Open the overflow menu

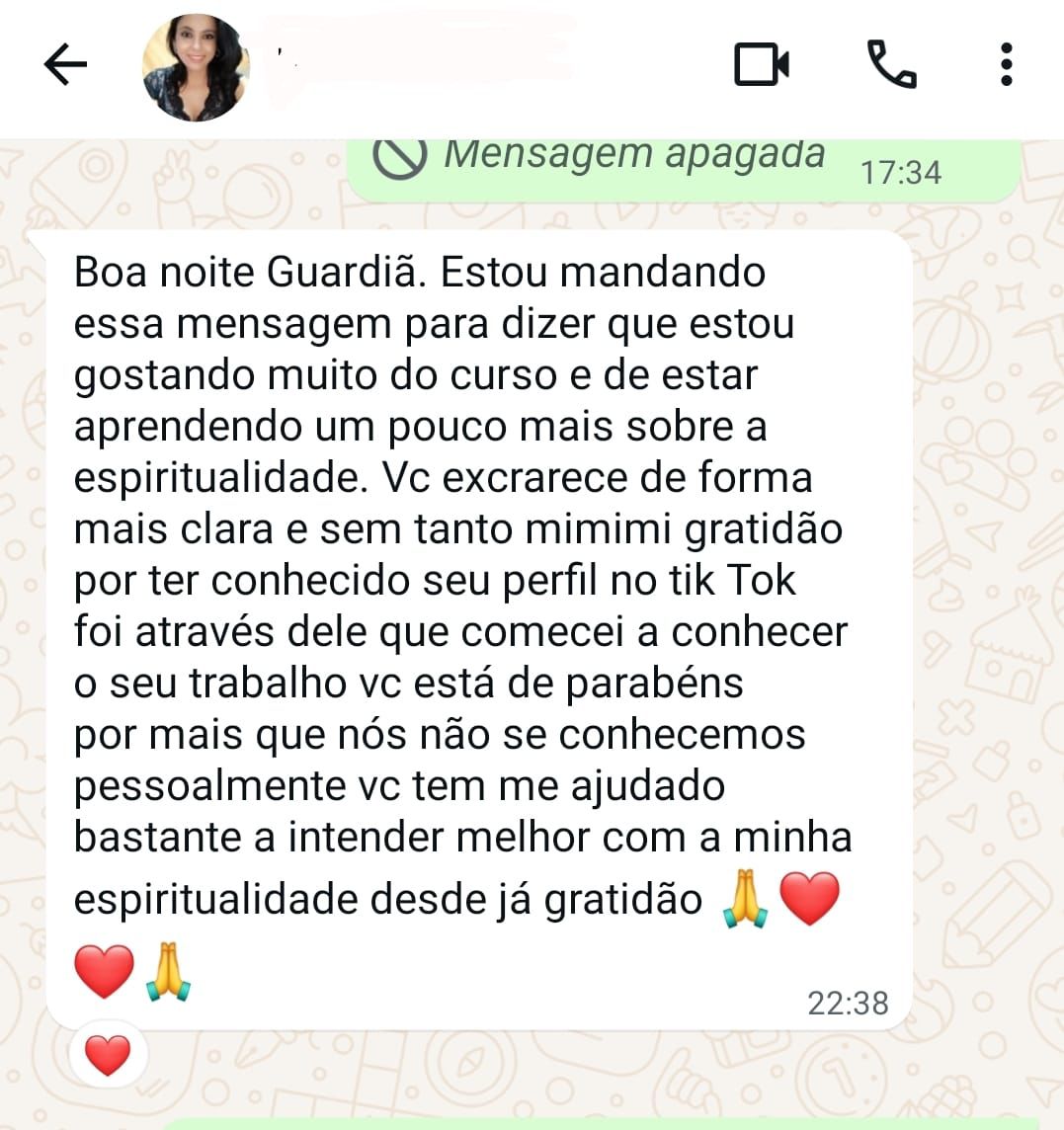click(1006, 65)
